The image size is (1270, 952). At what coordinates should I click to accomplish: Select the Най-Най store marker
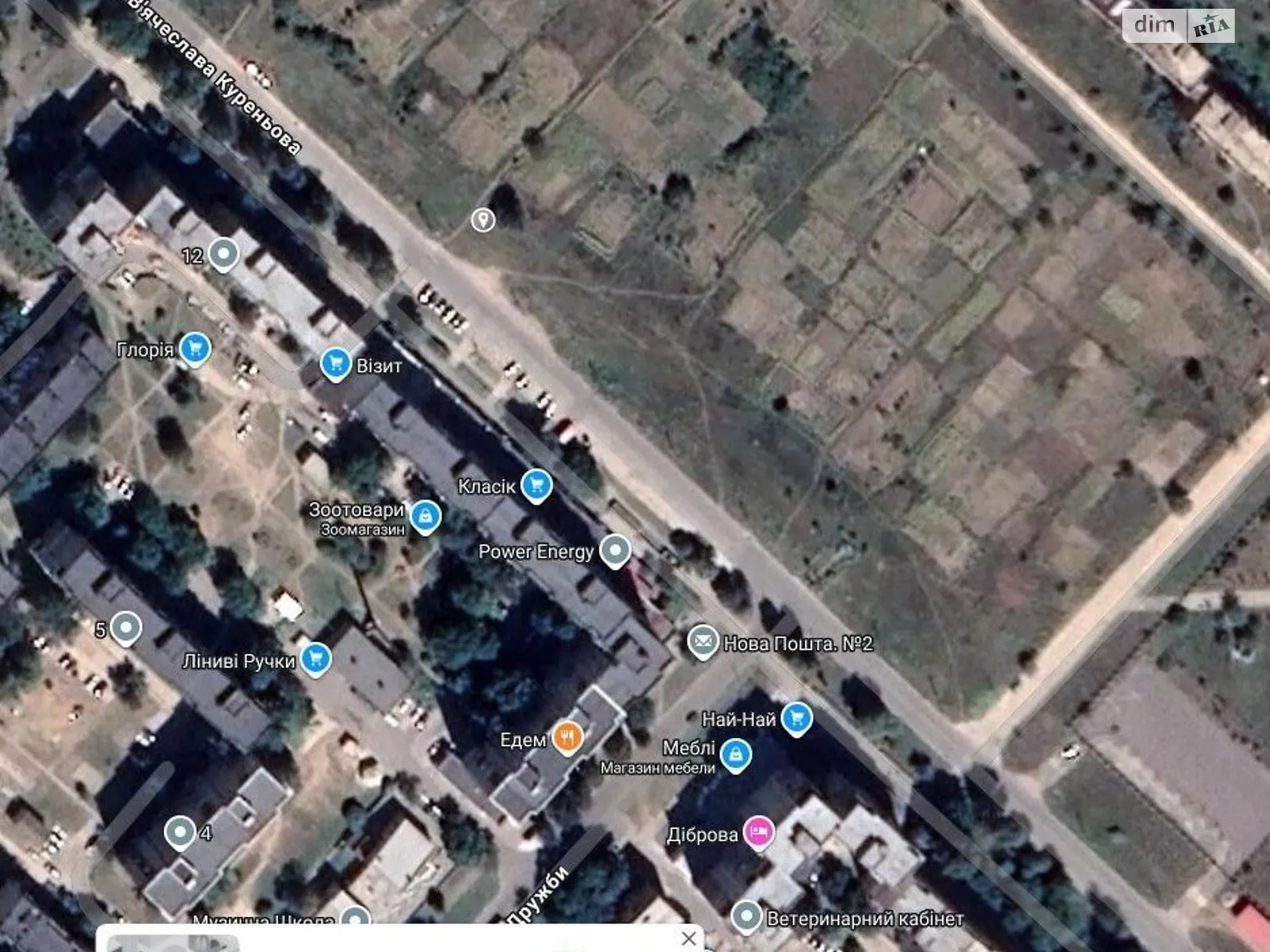(796, 718)
